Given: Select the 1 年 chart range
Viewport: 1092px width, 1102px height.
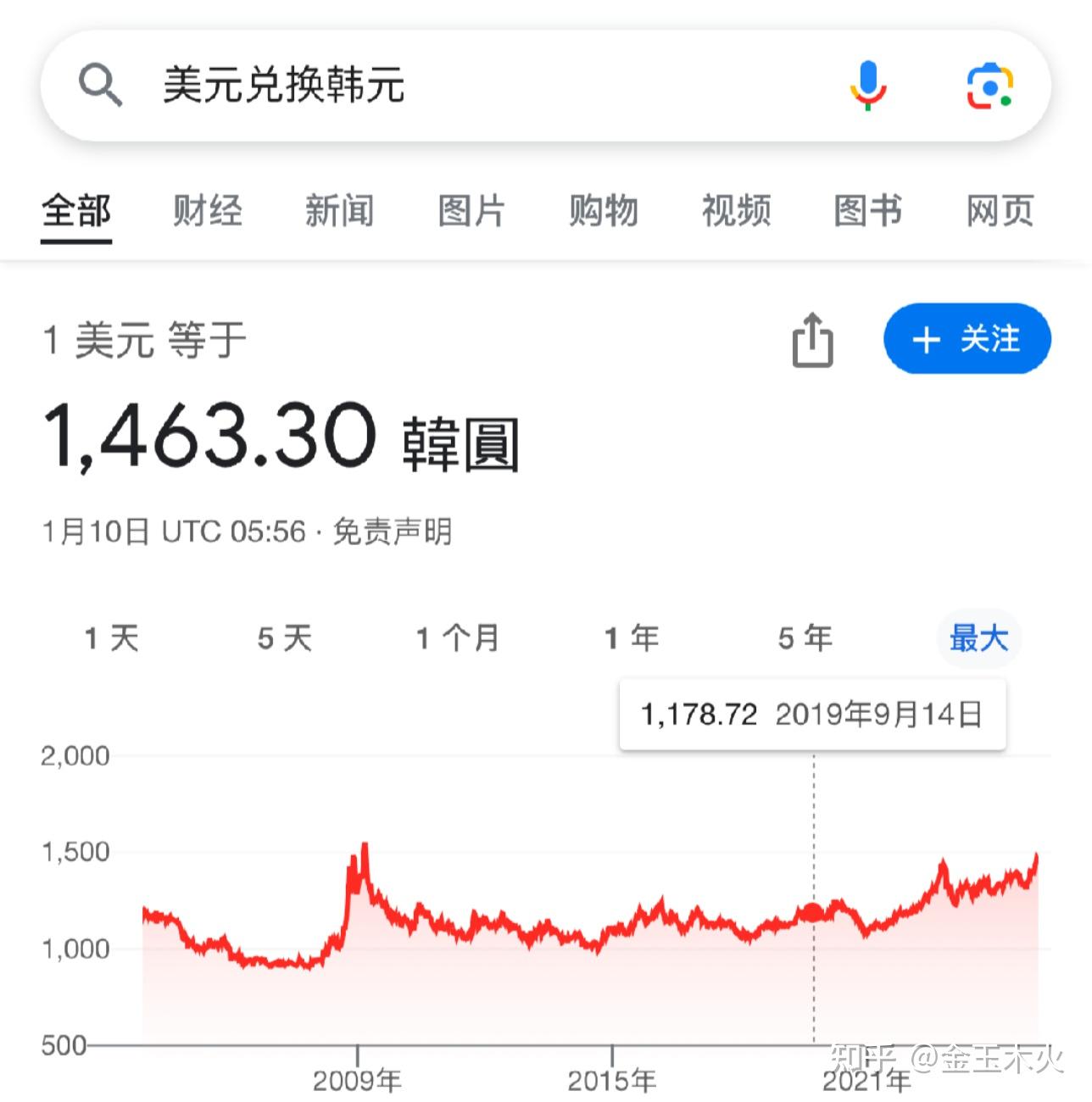Looking at the screenshot, I should (x=632, y=637).
